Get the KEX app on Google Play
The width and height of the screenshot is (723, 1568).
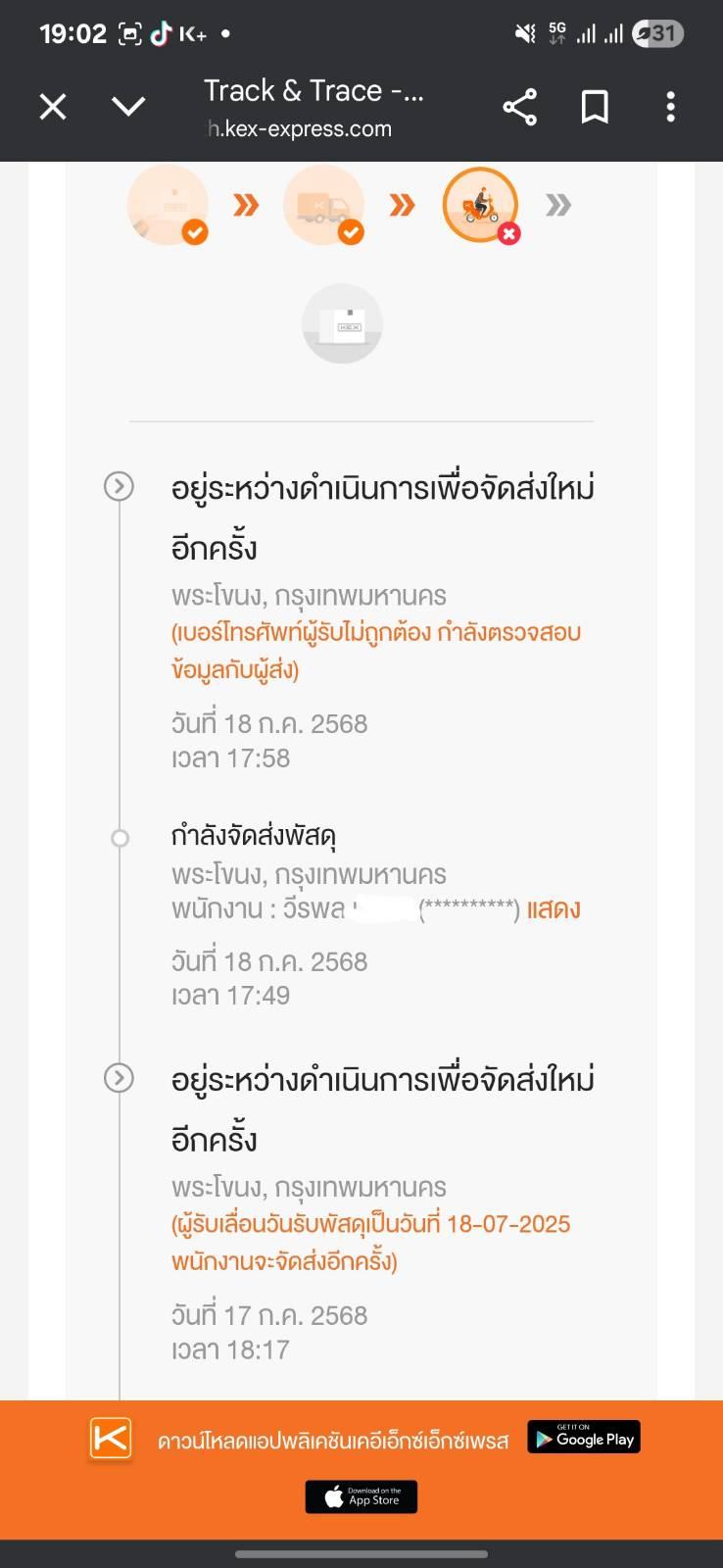[x=584, y=1437]
